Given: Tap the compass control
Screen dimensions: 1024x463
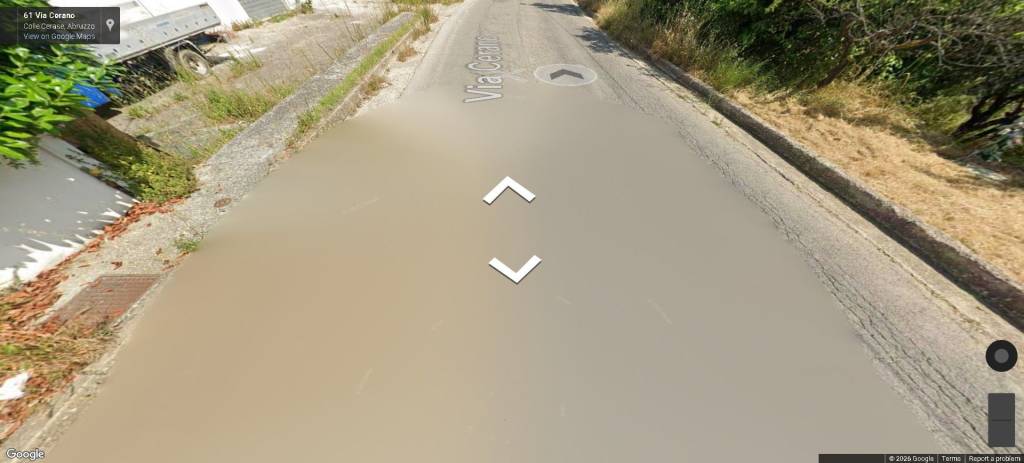Looking at the screenshot, I should coord(1001,355).
